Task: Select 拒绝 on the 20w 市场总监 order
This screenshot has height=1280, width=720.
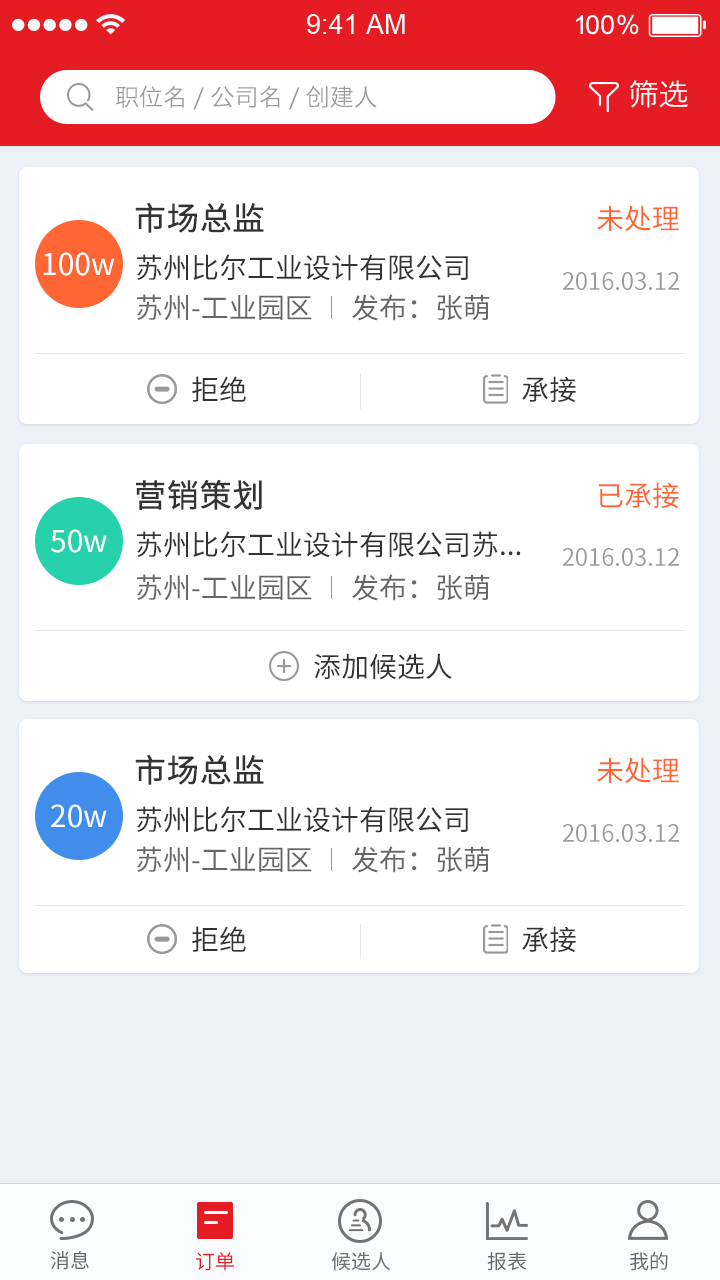Action: pyautogui.click(x=197, y=939)
